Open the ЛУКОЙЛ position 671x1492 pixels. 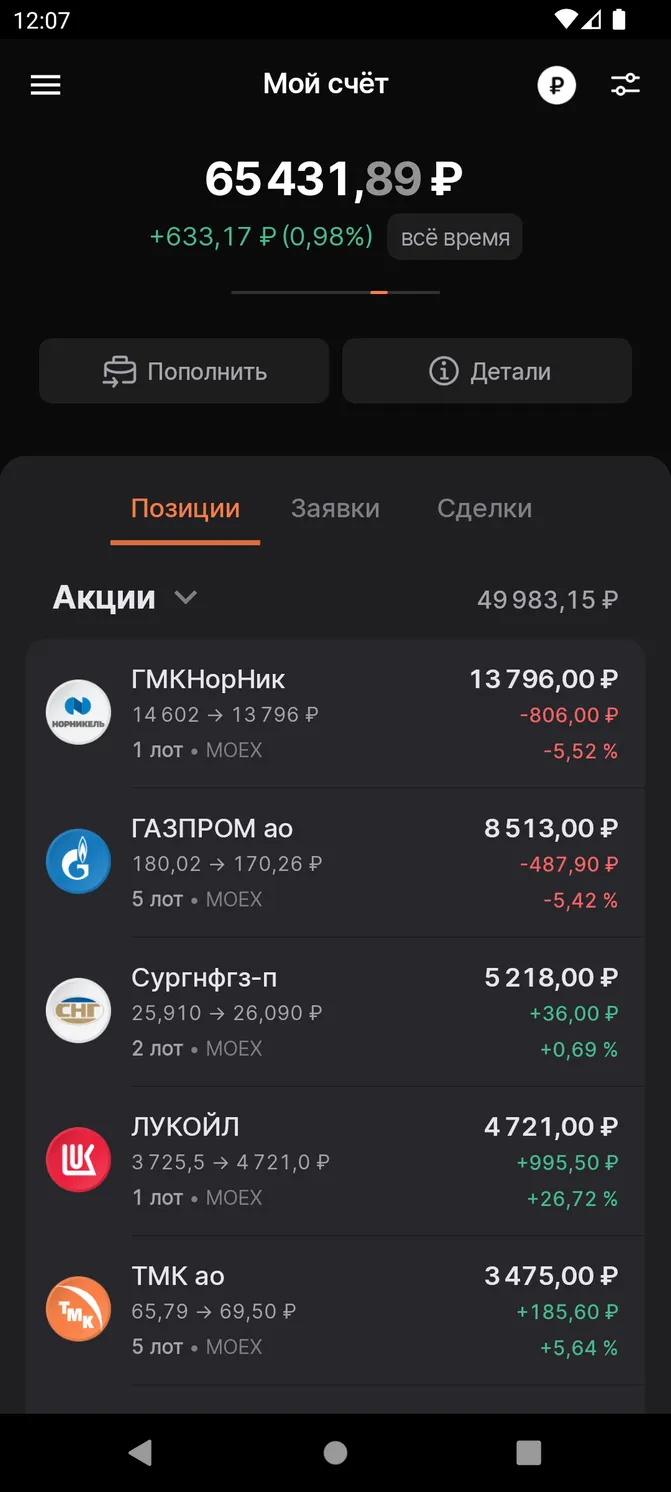[335, 1160]
